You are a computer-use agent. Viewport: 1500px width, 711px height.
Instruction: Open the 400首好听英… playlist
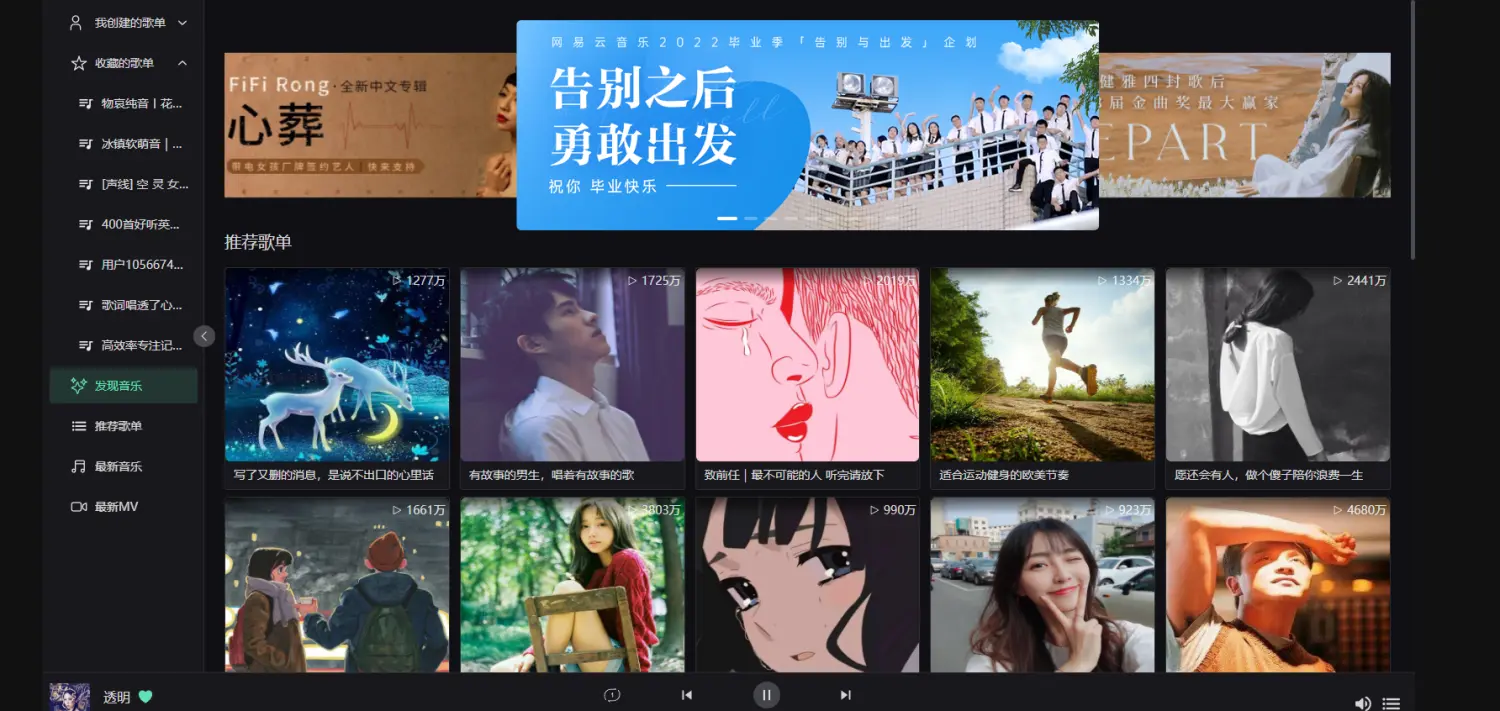141,224
